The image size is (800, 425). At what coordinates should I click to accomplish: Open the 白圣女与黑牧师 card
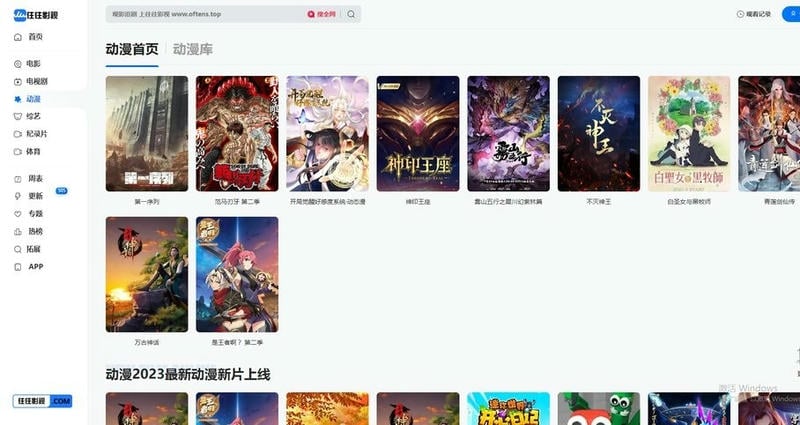coord(688,133)
